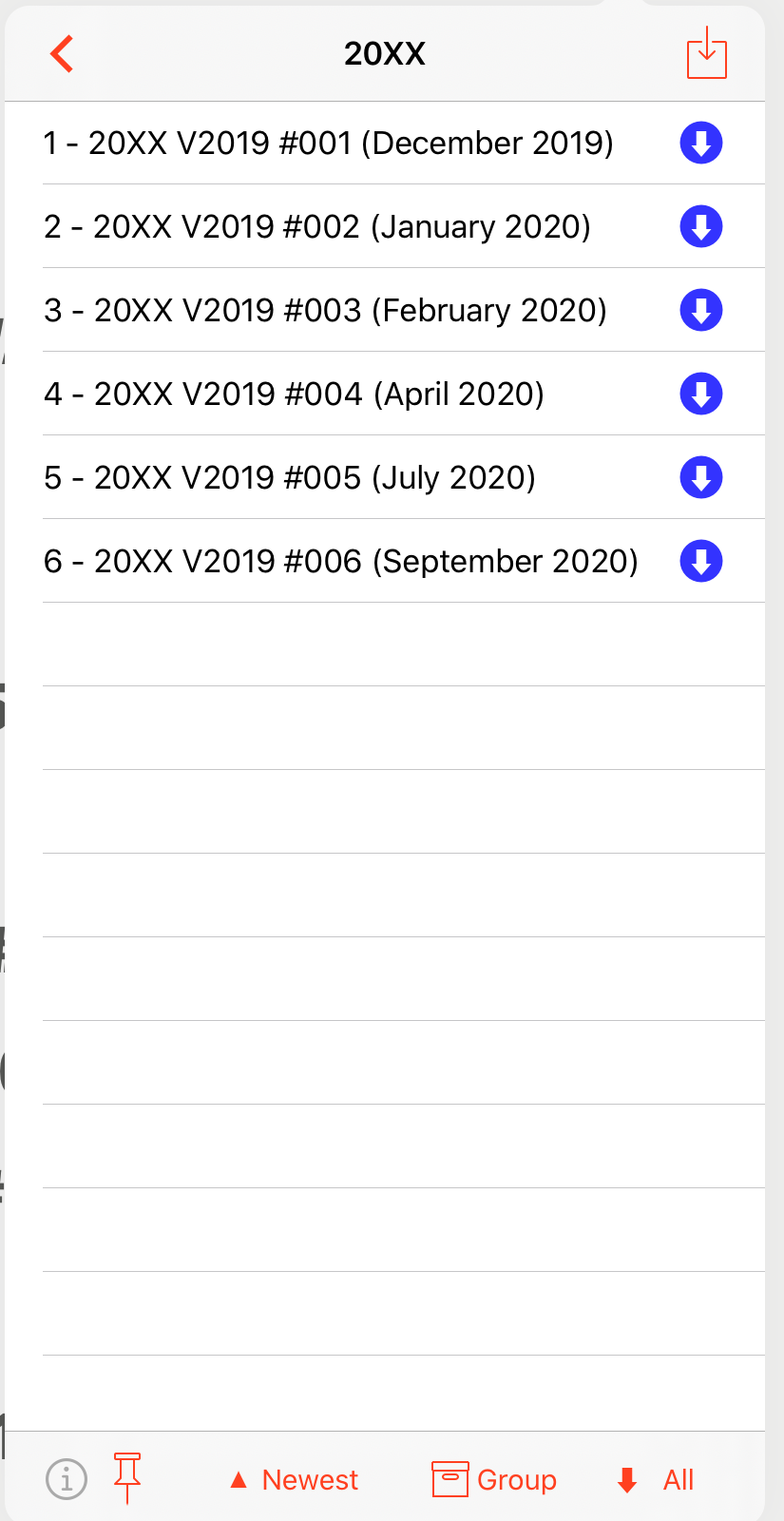Open issue #001 (December 2019)
The image size is (784, 1521).
[x=328, y=144]
